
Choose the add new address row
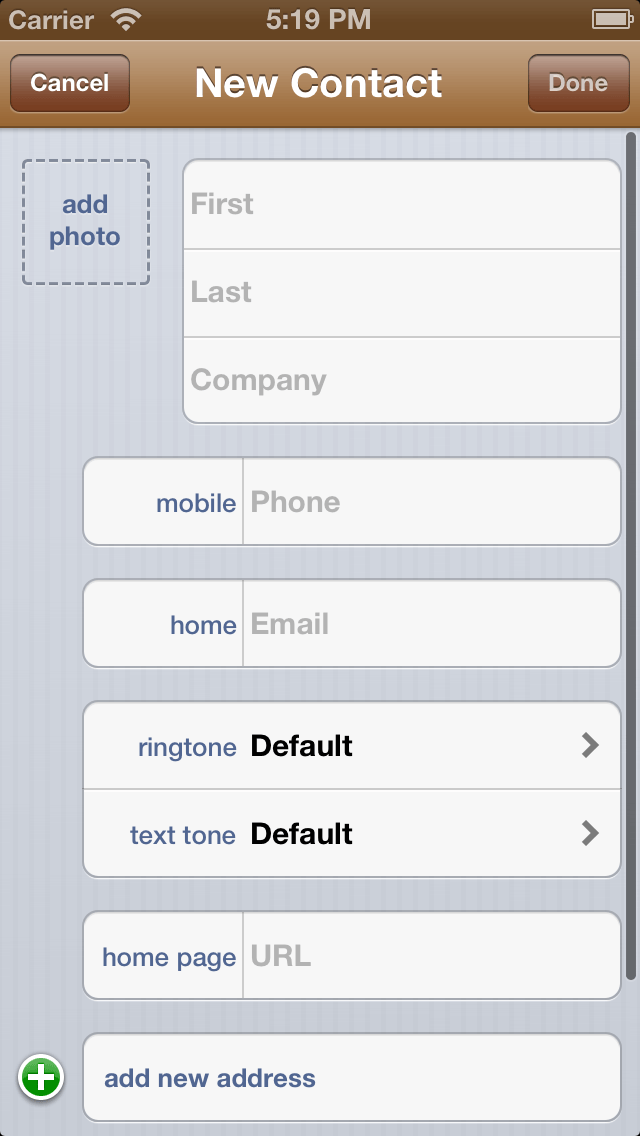(352, 1078)
